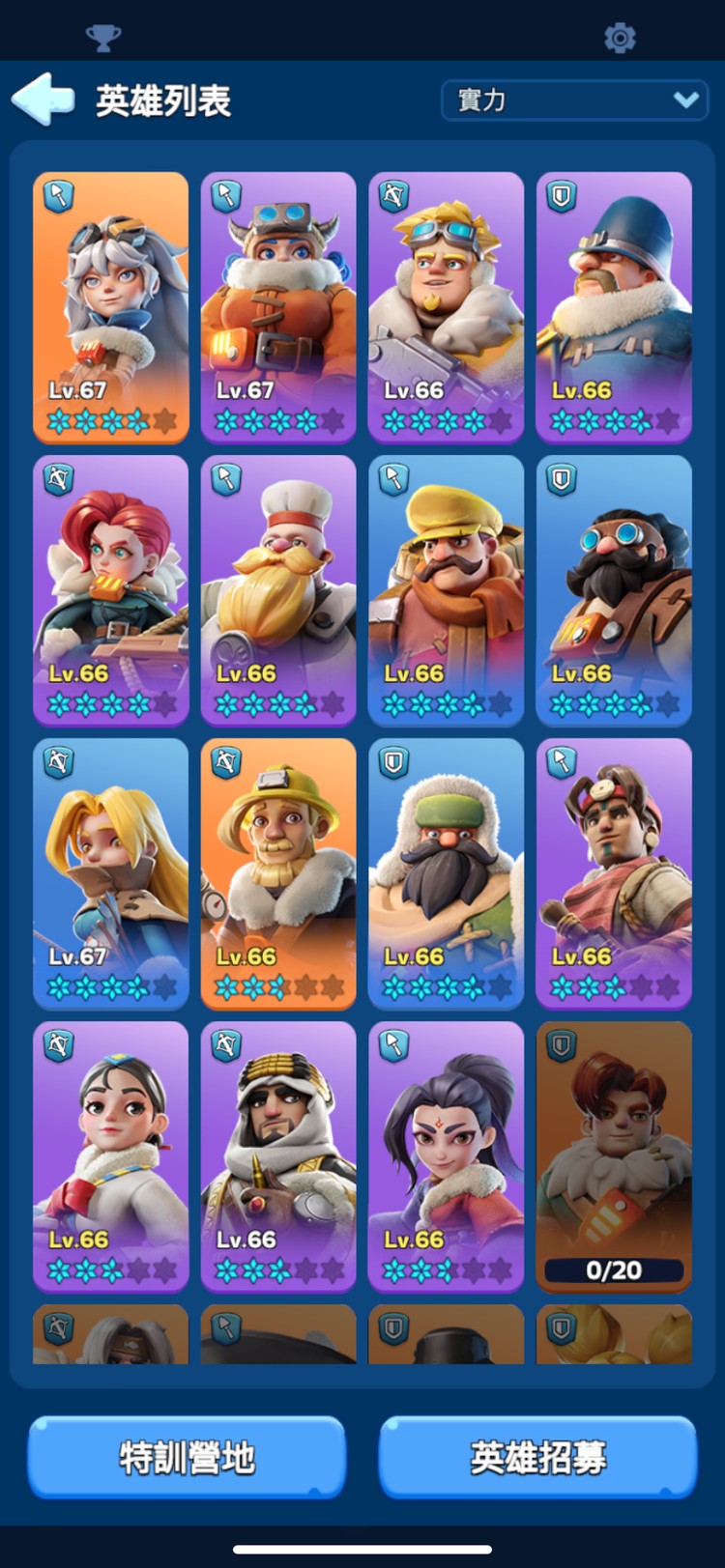Open the long blonde-haired woman hero Lv.67
Viewport: 725px width, 1568px height.
click(110, 873)
